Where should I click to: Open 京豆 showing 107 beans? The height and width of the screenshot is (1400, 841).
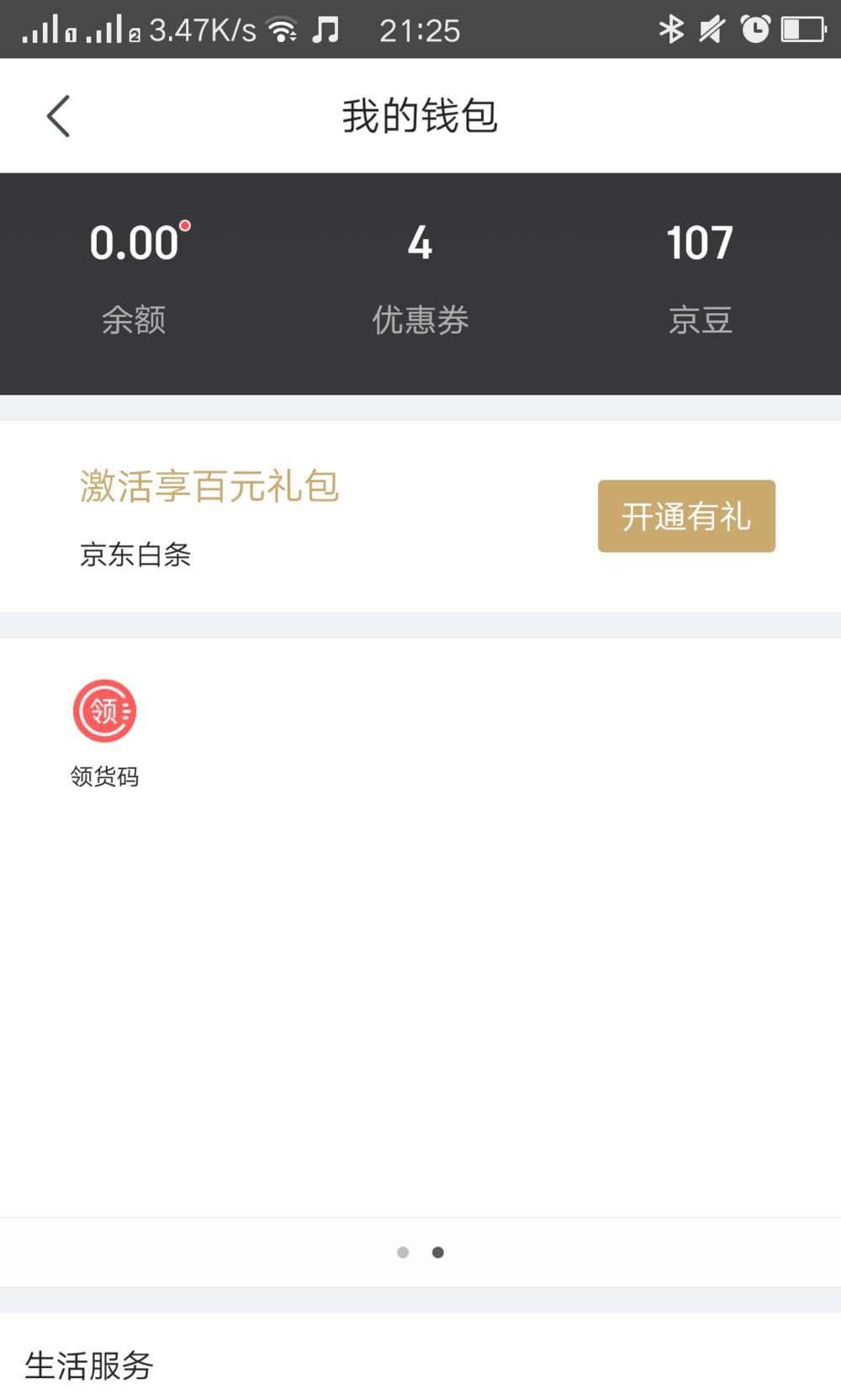click(701, 278)
